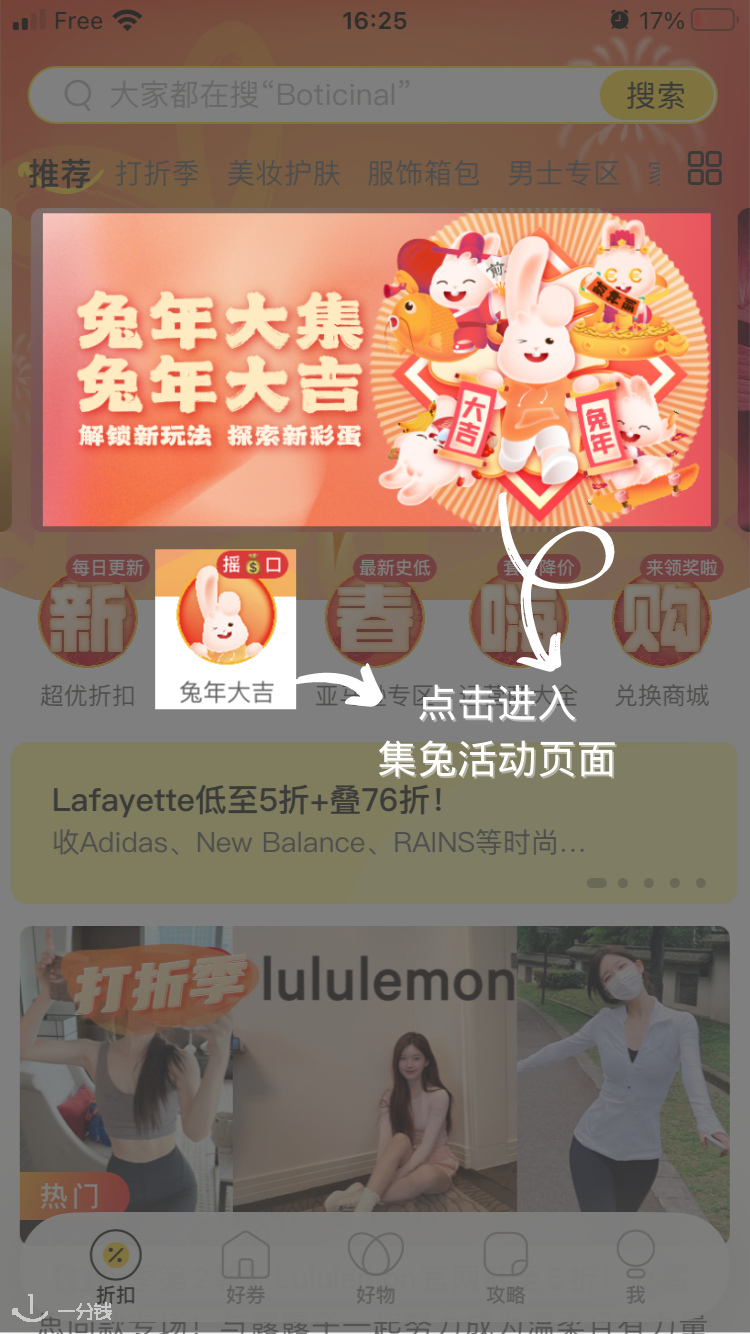The height and width of the screenshot is (1334, 750).
Task: Open the search field showing Boticinal
Action: [x=320, y=96]
